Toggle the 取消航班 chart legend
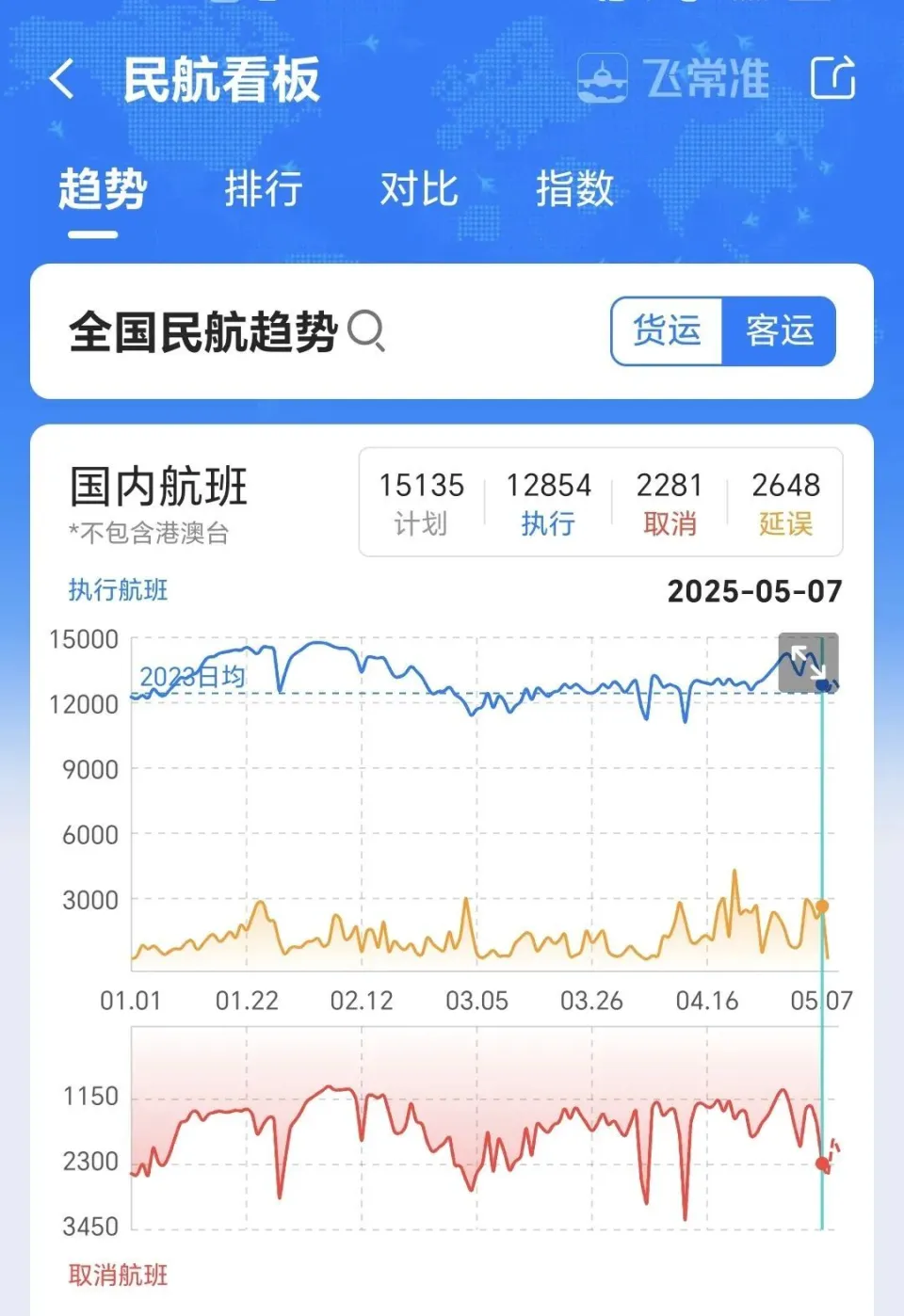904x1316 pixels. coord(117,1276)
